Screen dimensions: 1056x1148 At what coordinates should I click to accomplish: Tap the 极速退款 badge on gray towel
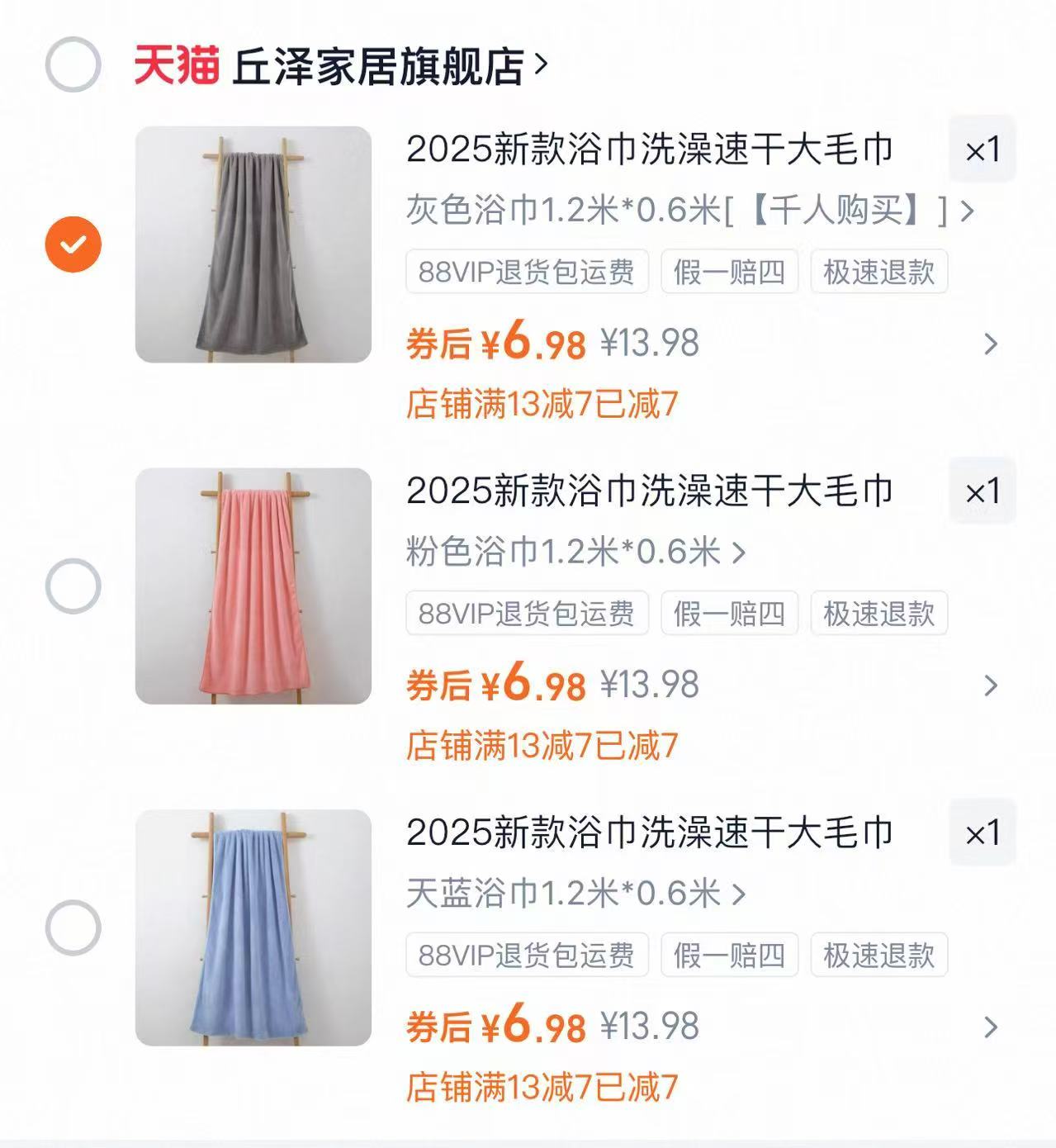[877, 272]
